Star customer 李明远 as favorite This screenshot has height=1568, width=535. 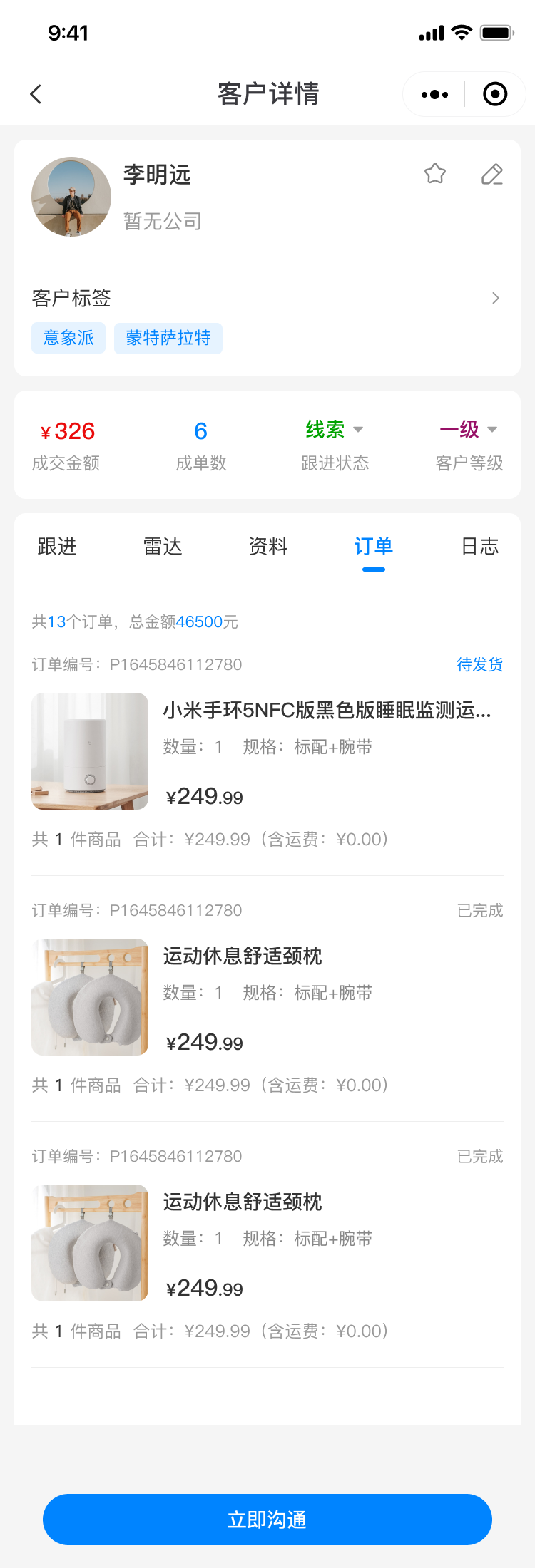[435, 174]
